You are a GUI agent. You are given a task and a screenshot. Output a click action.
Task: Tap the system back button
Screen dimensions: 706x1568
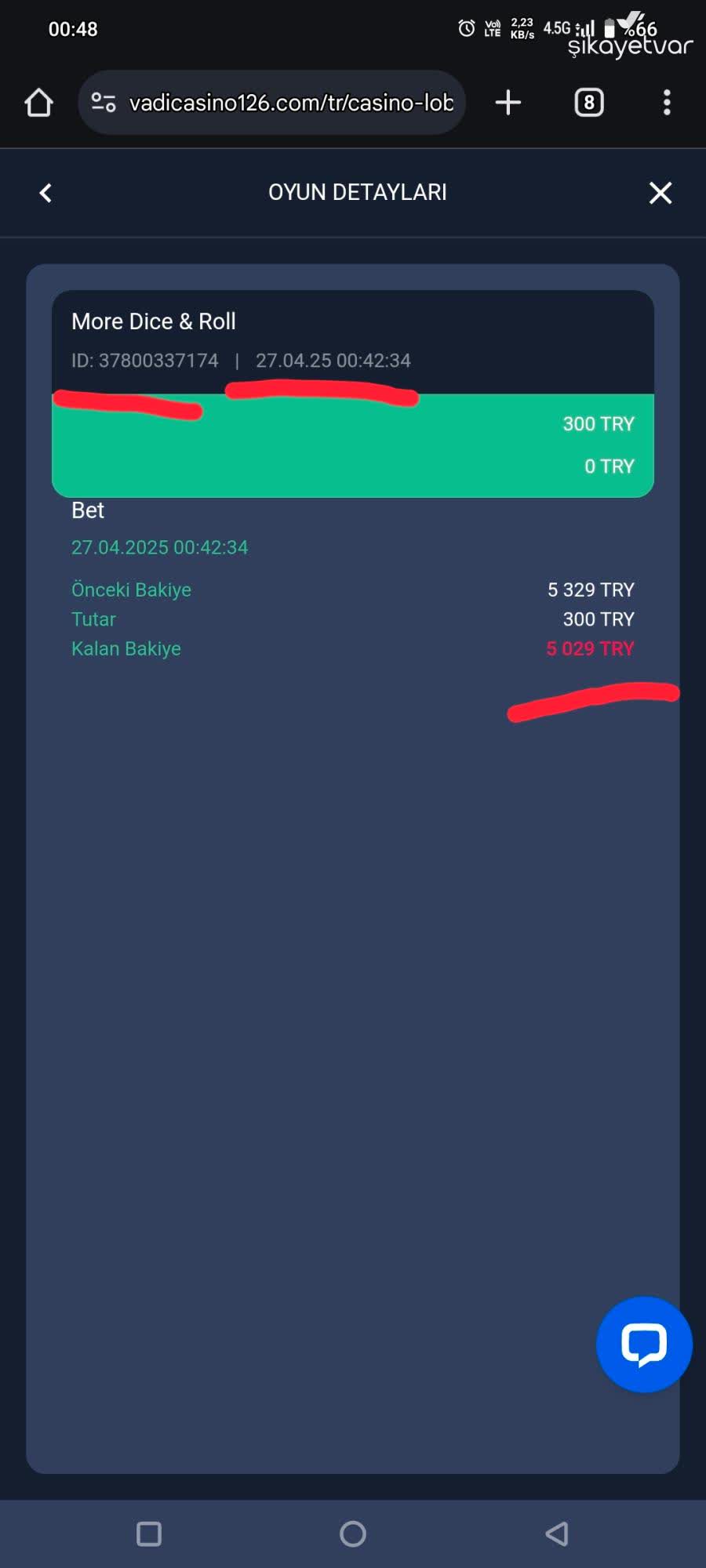556,1534
